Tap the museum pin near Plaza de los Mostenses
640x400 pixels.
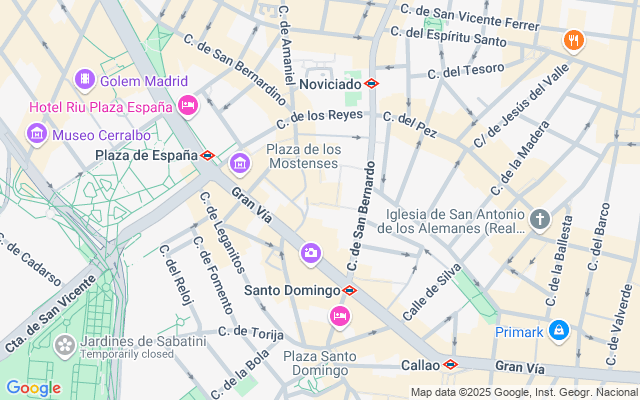point(240,163)
